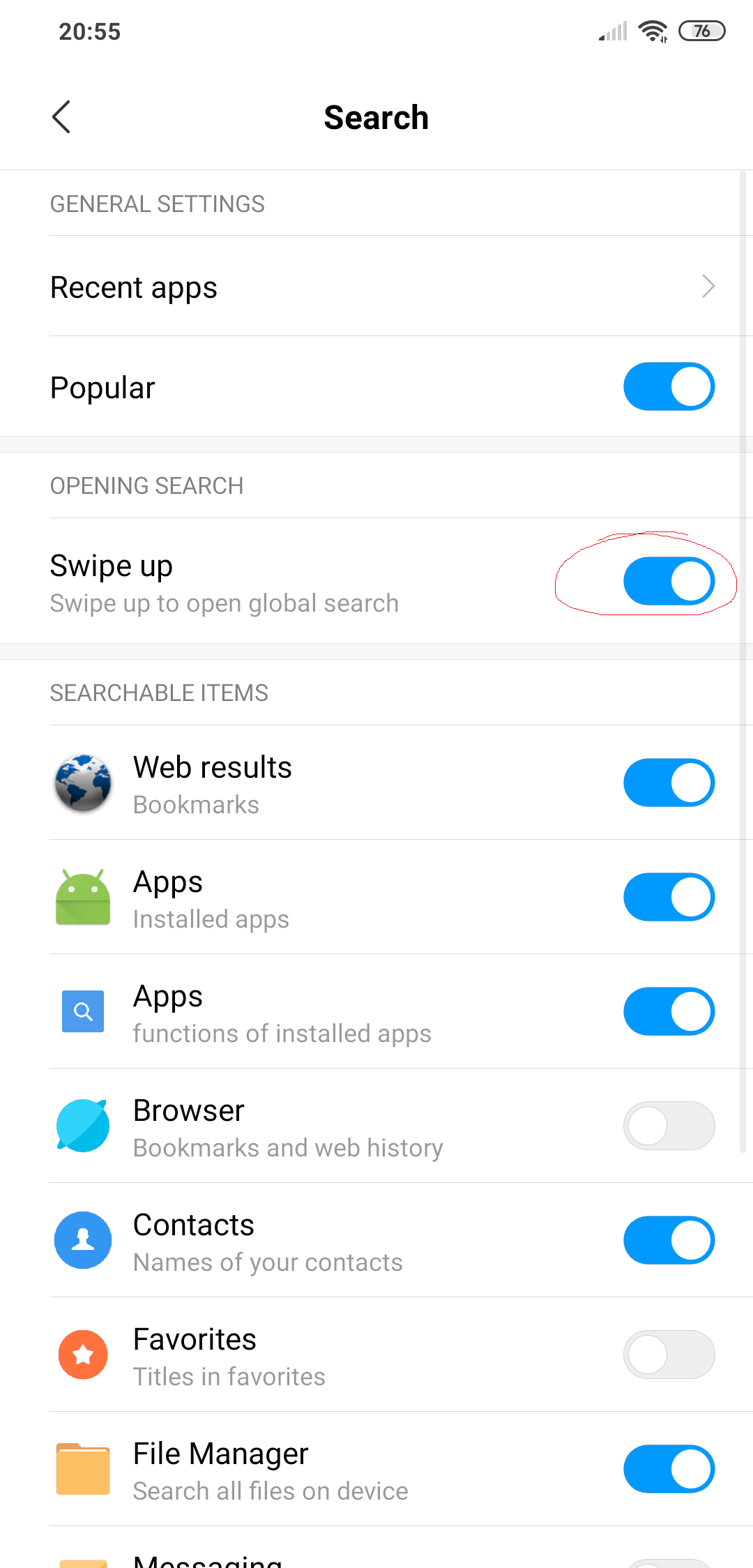Screen dimensions: 753x1568
Task: Turn off the Popular toggle
Action: (x=668, y=386)
